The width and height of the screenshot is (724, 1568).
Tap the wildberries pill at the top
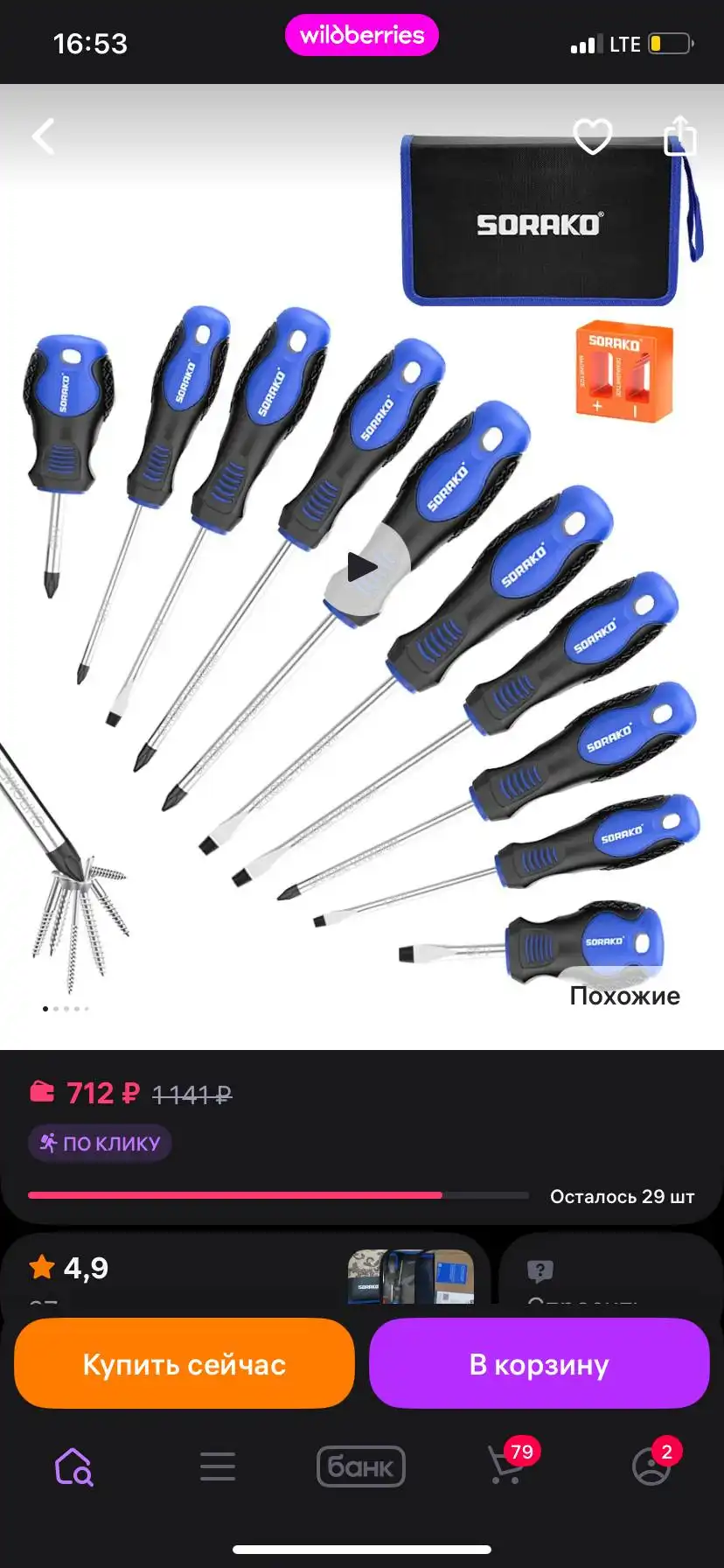[x=362, y=35]
